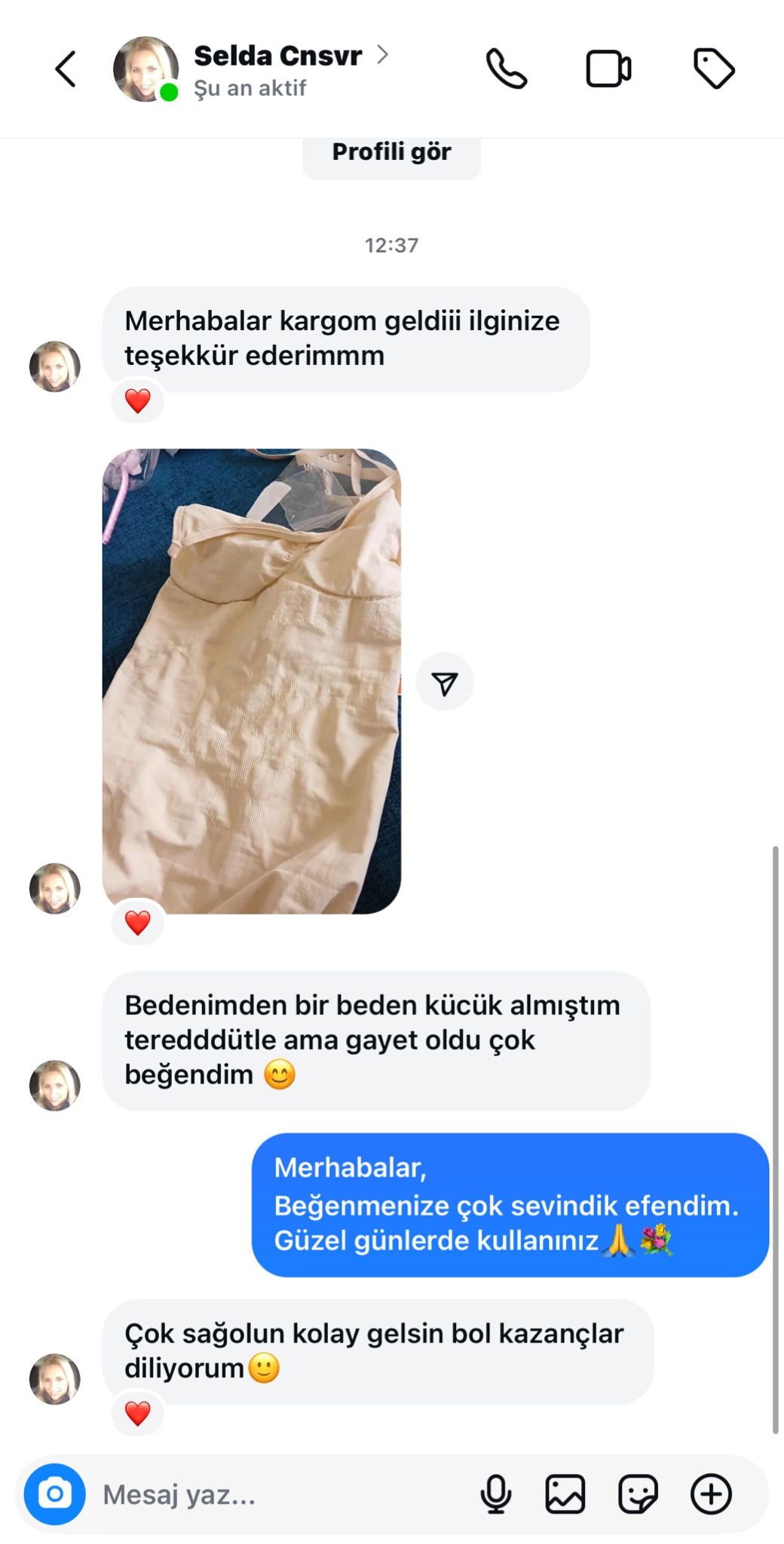The image size is (784, 1544).
Task: Go back from the chat
Action: [66, 69]
